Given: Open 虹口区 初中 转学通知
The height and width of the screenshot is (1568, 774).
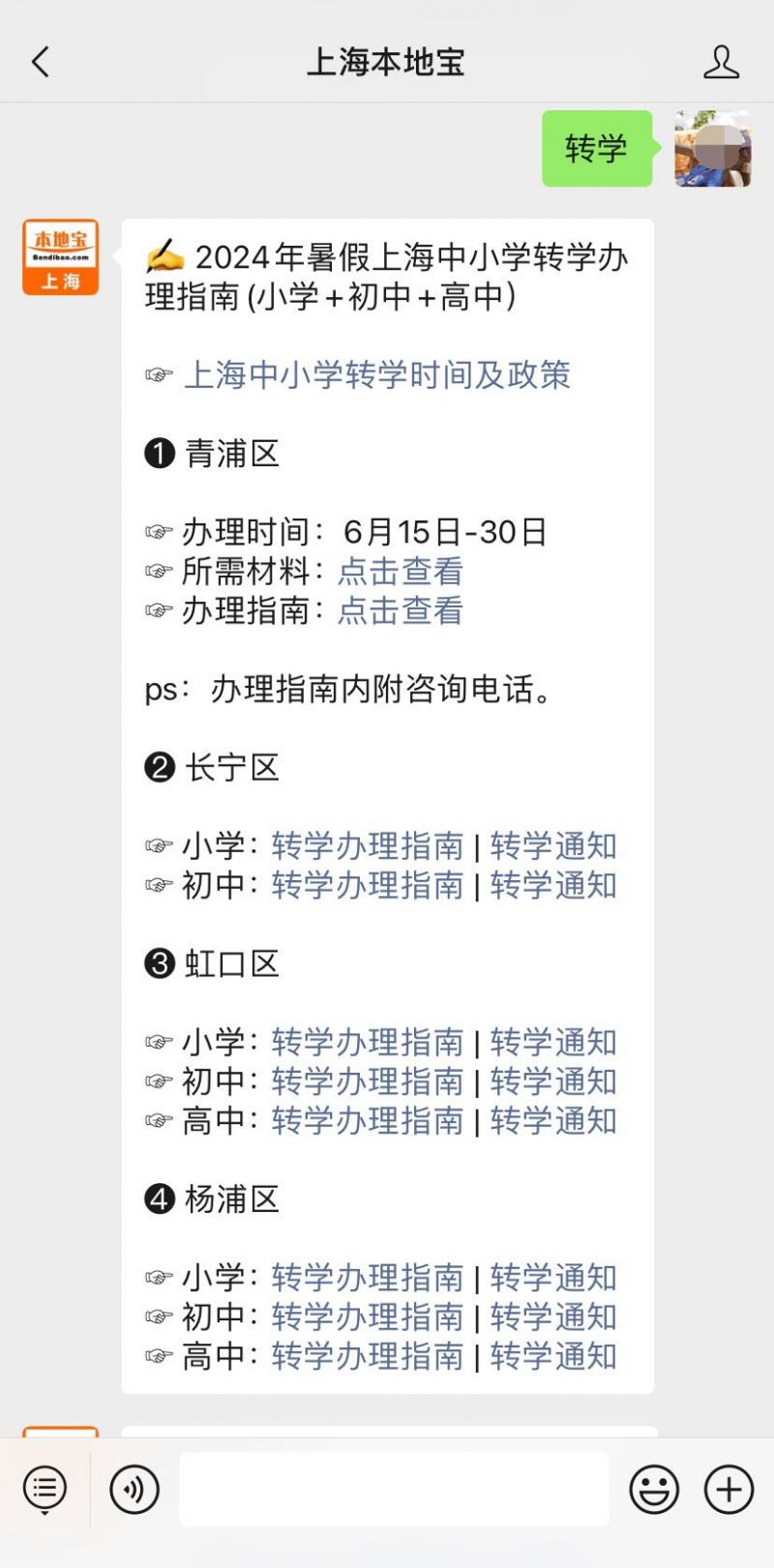Looking at the screenshot, I should 553,1082.
